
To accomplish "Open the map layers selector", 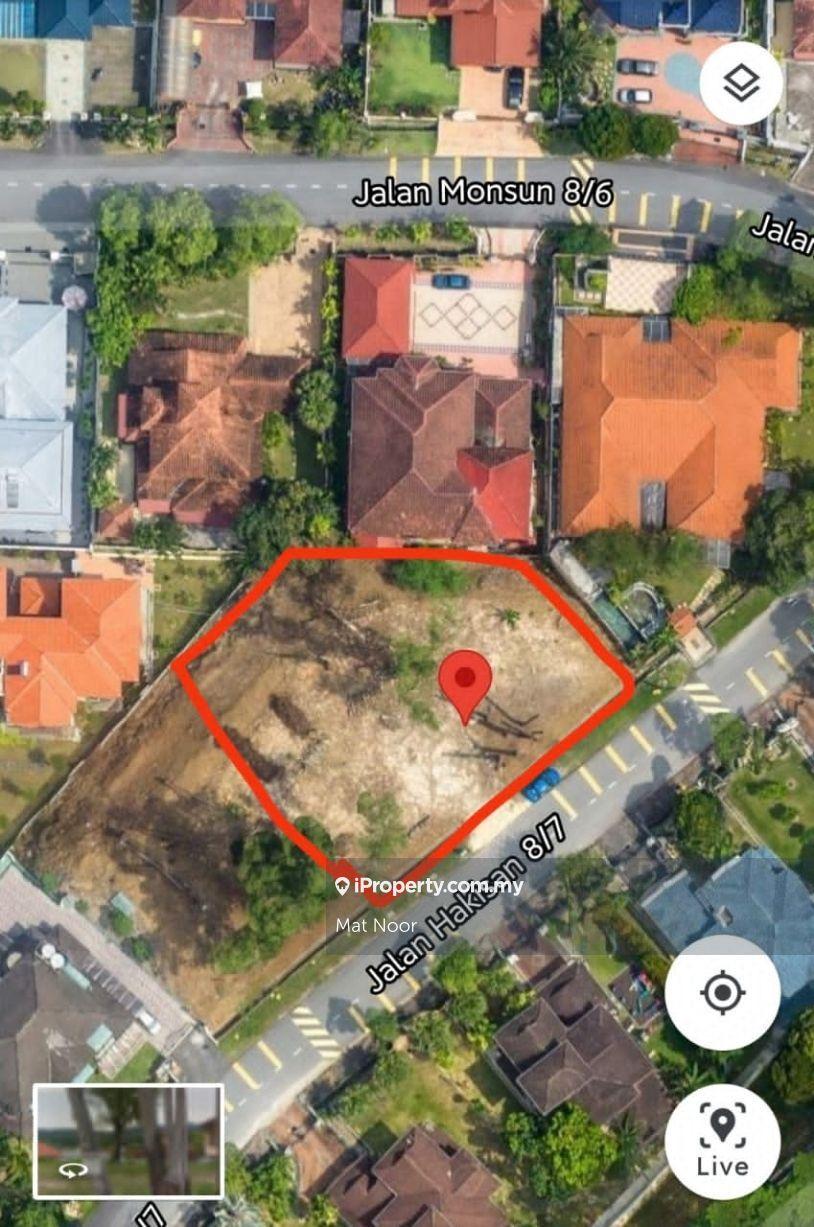I will pos(741,83).
